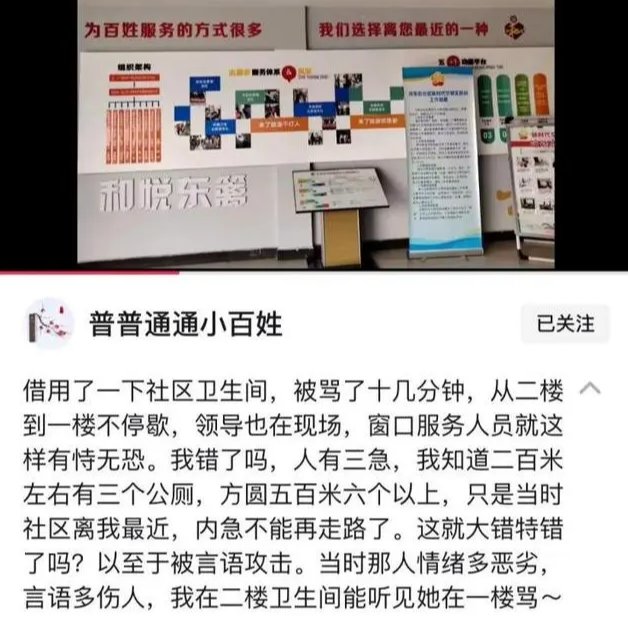Image resolution: width=628 pixels, height=628 pixels.
Task: Tap the video to pause playback
Action: 316,135
